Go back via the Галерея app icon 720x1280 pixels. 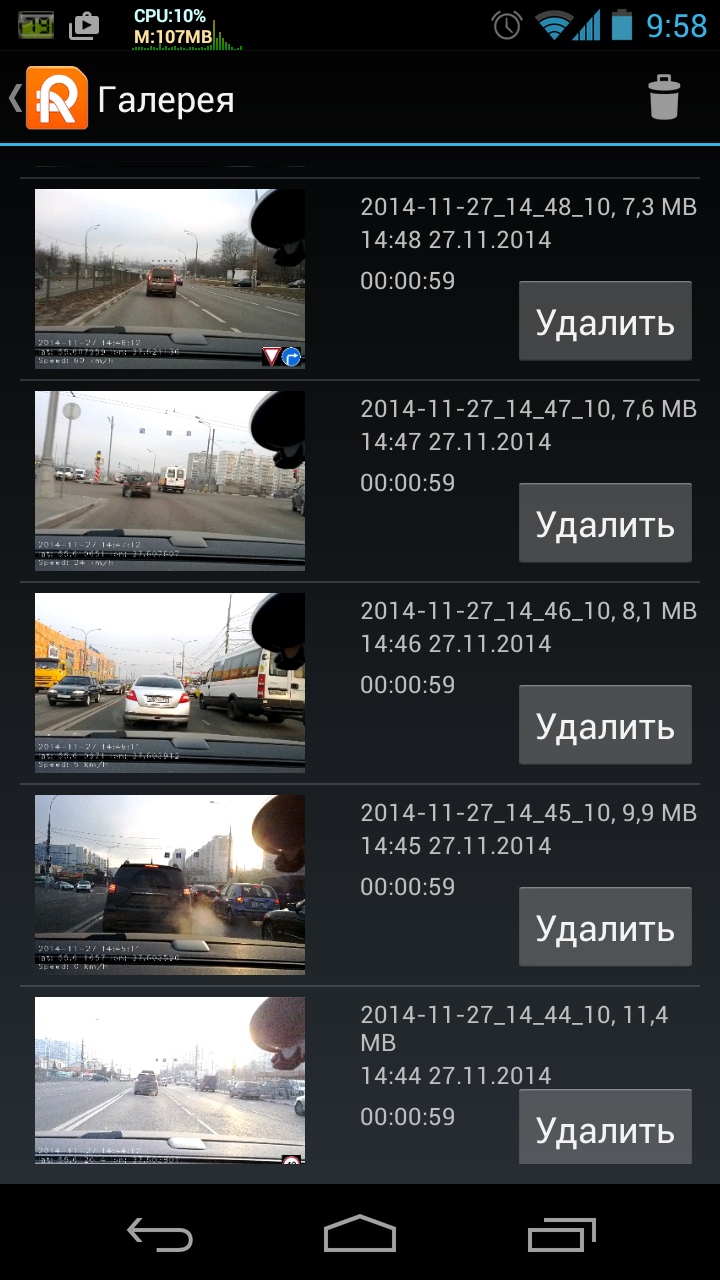pyautogui.click(x=56, y=98)
